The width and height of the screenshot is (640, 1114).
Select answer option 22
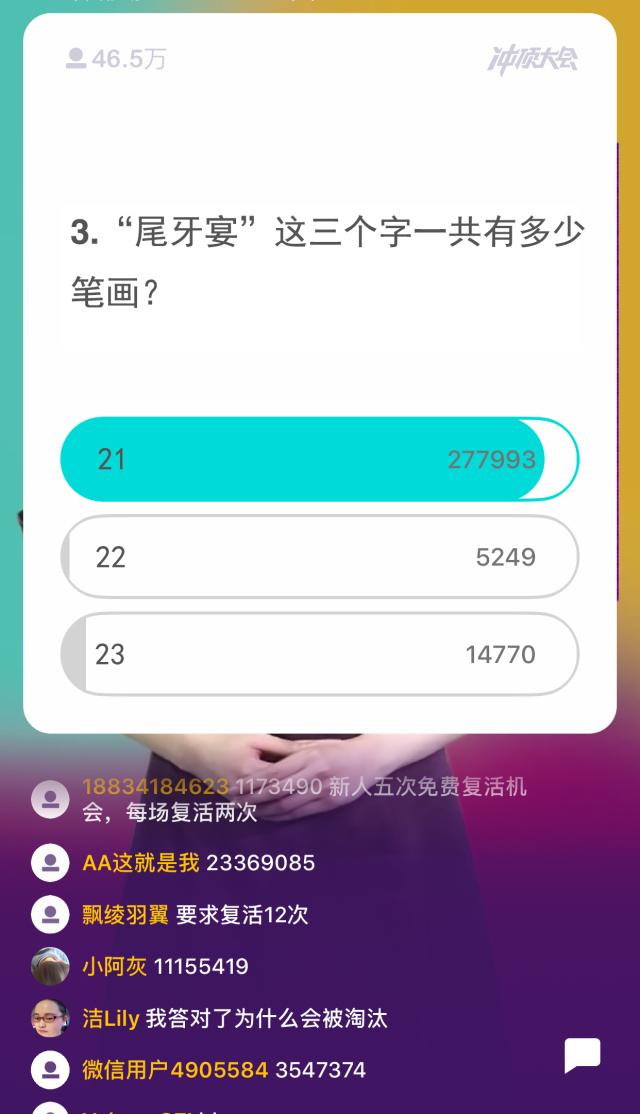click(319, 557)
